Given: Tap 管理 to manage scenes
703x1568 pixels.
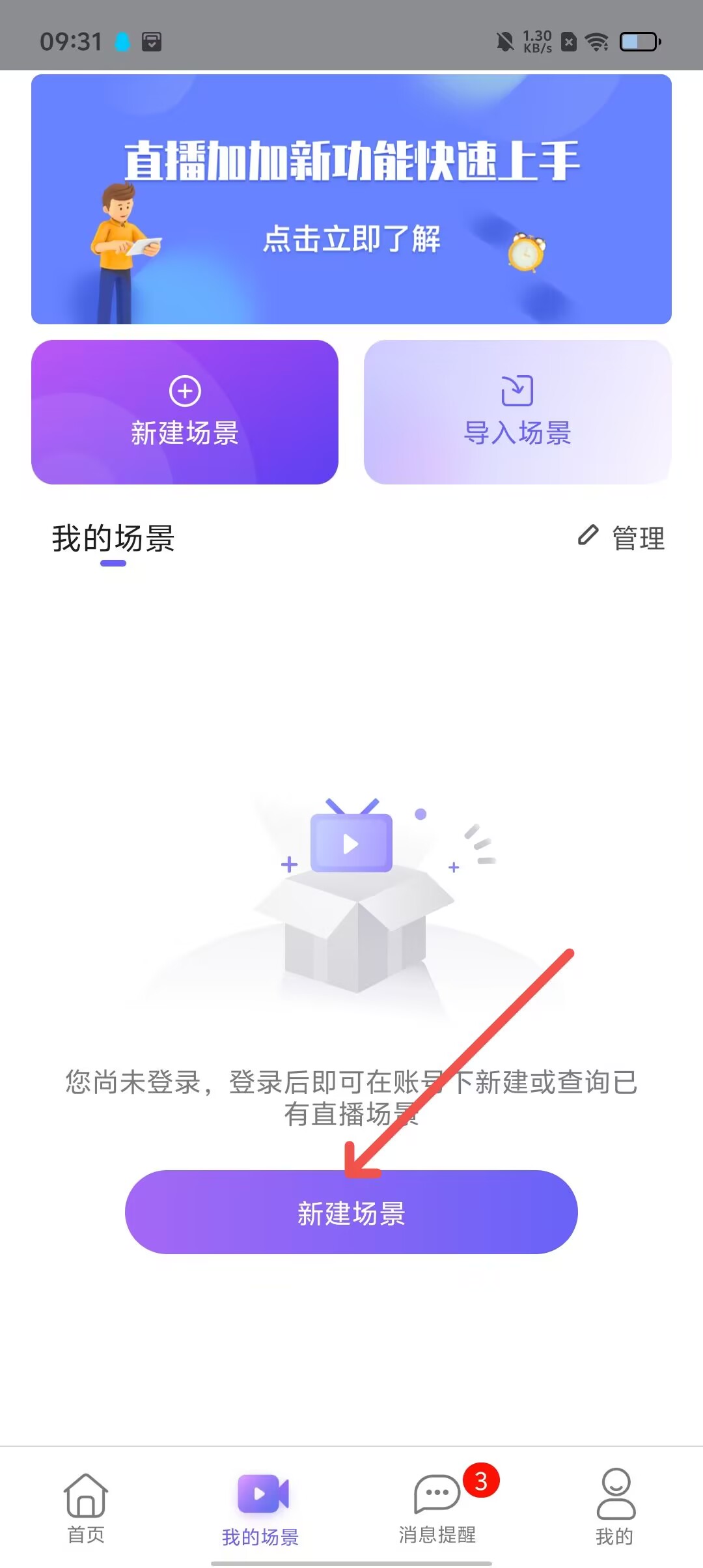Looking at the screenshot, I should (x=622, y=538).
